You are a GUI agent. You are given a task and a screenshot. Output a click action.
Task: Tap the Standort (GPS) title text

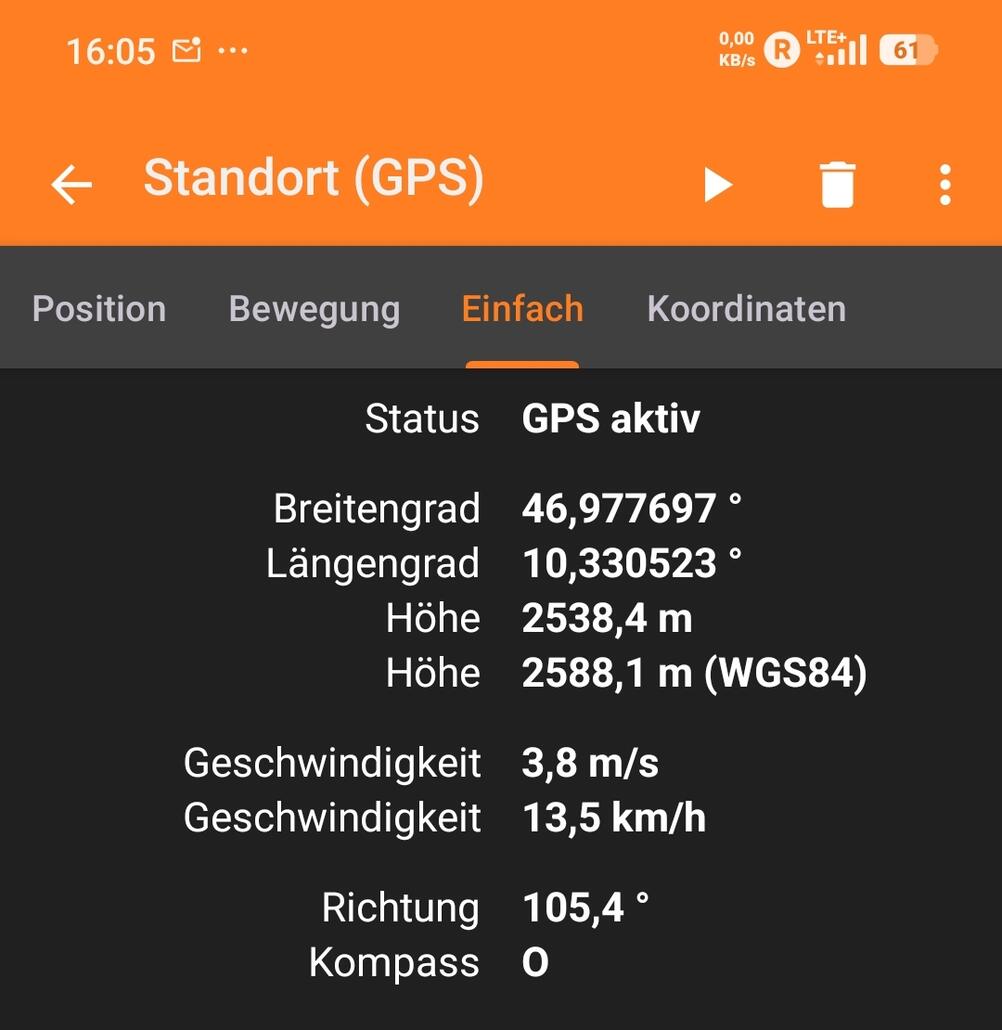[313, 178]
